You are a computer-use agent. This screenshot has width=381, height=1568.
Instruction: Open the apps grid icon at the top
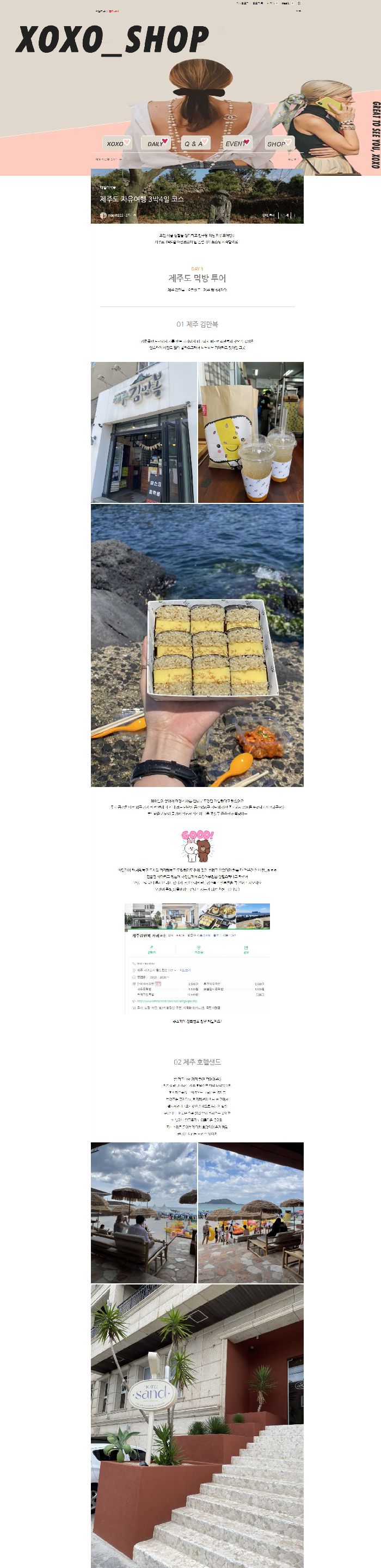click(x=299, y=3)
